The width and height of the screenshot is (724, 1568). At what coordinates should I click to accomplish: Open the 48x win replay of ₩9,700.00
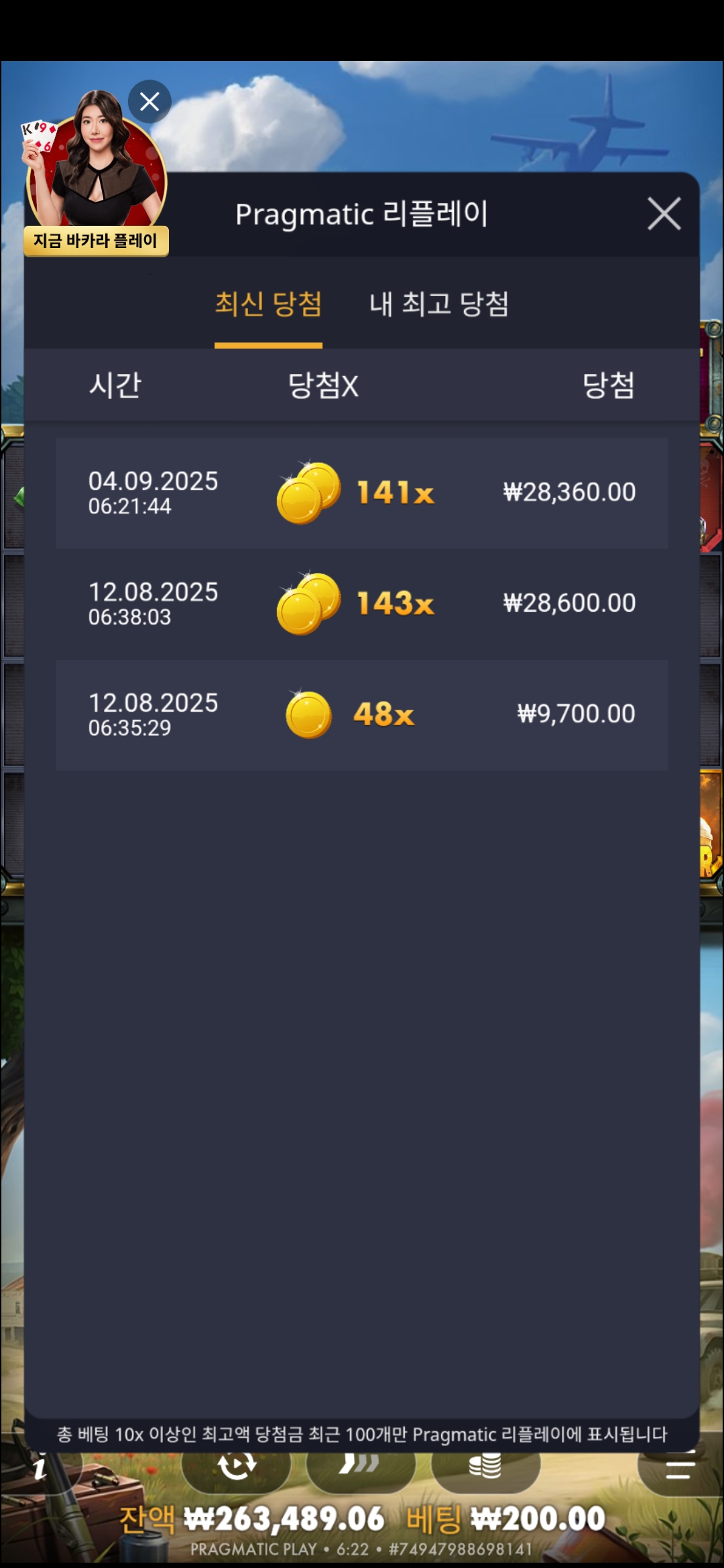pyautogui.click(x=361, y=714)
